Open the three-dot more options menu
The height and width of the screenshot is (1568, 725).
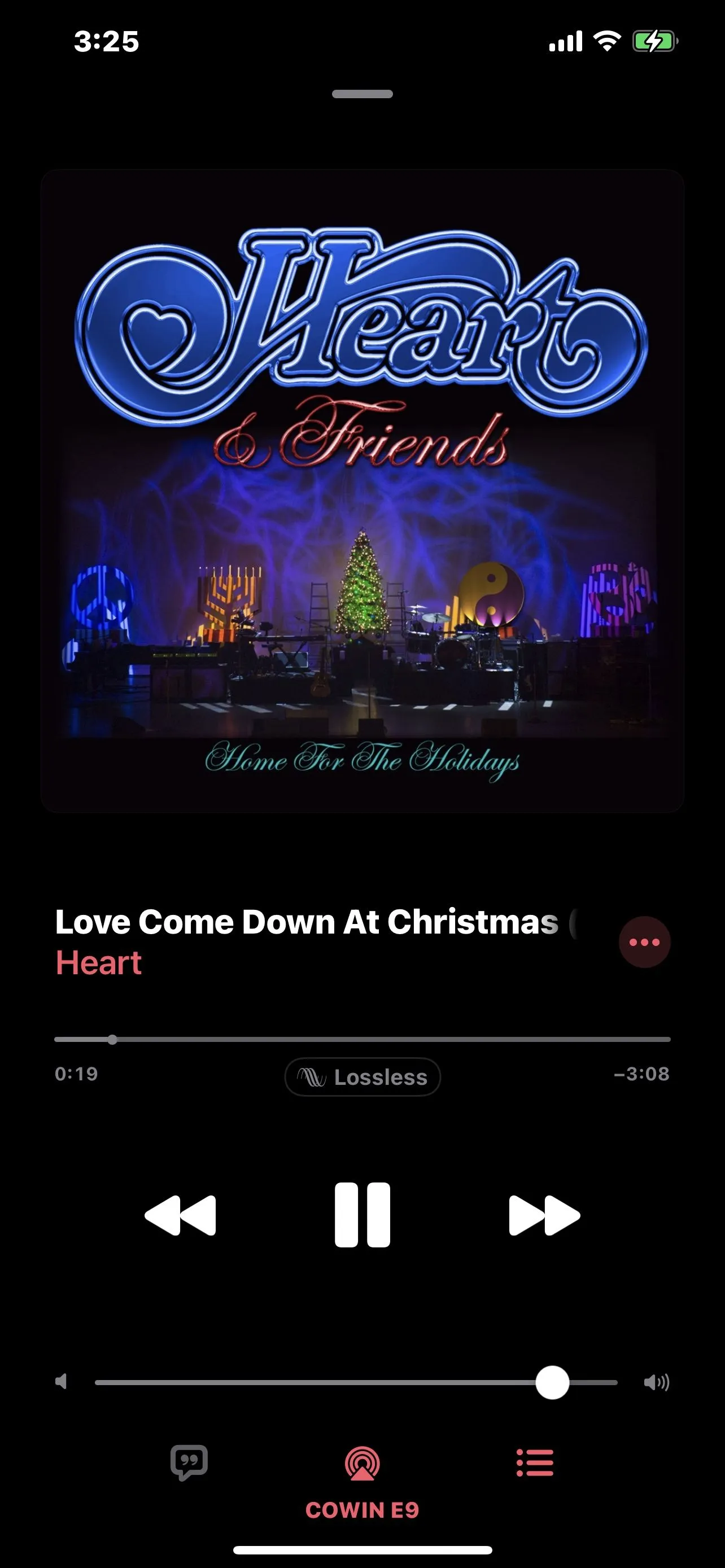pyautogui.click(x=644, y=941)
